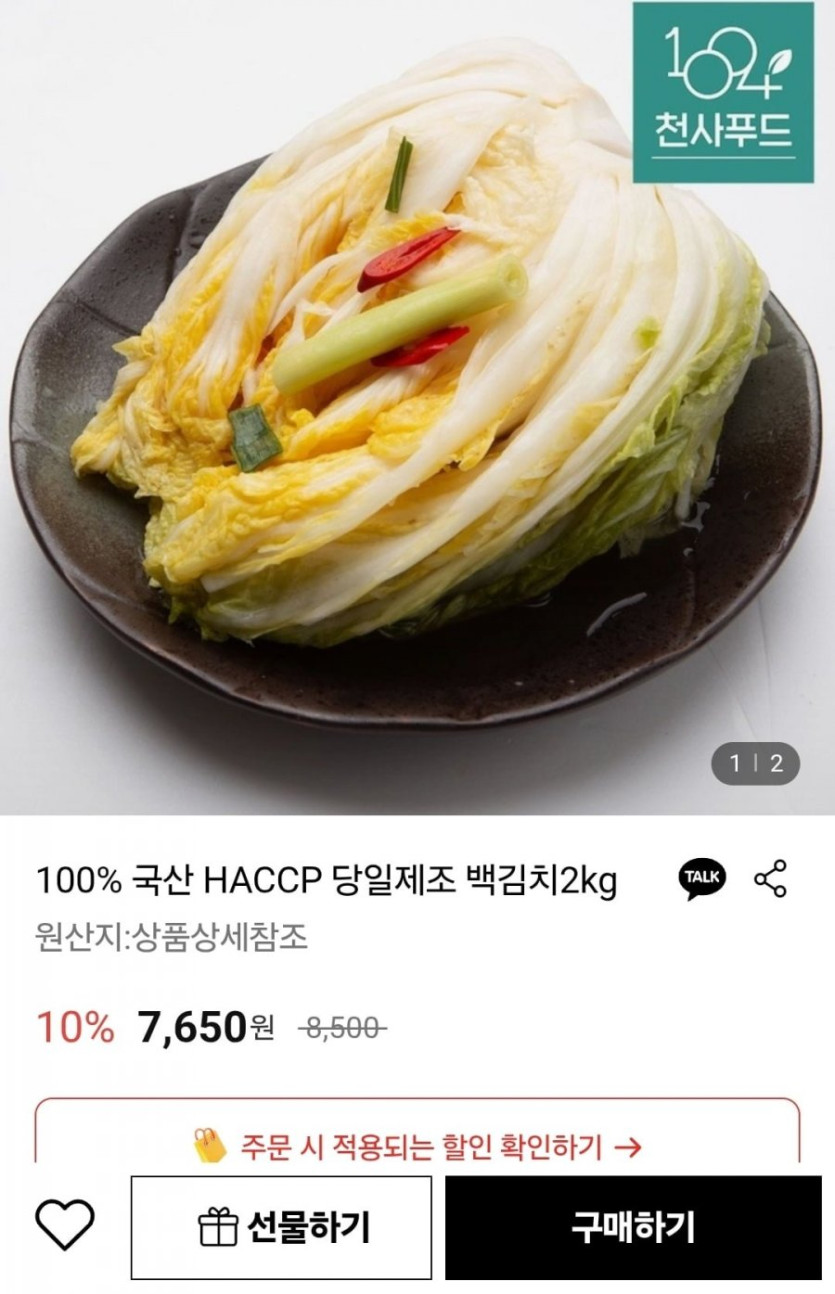Tap 구매하기 to buy the product

tap(633, 1227)
